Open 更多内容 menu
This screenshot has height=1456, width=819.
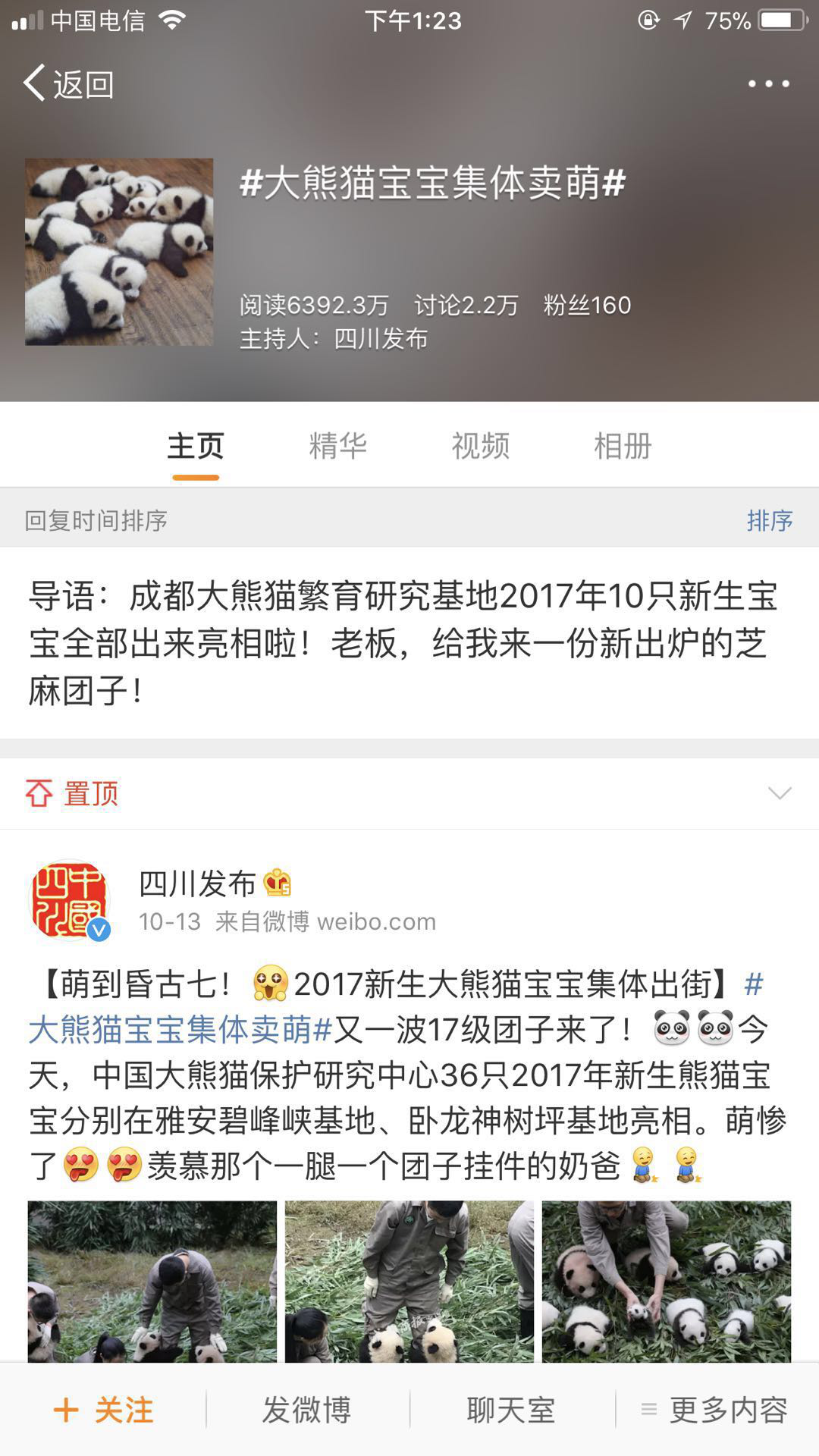pos(715,1410)
